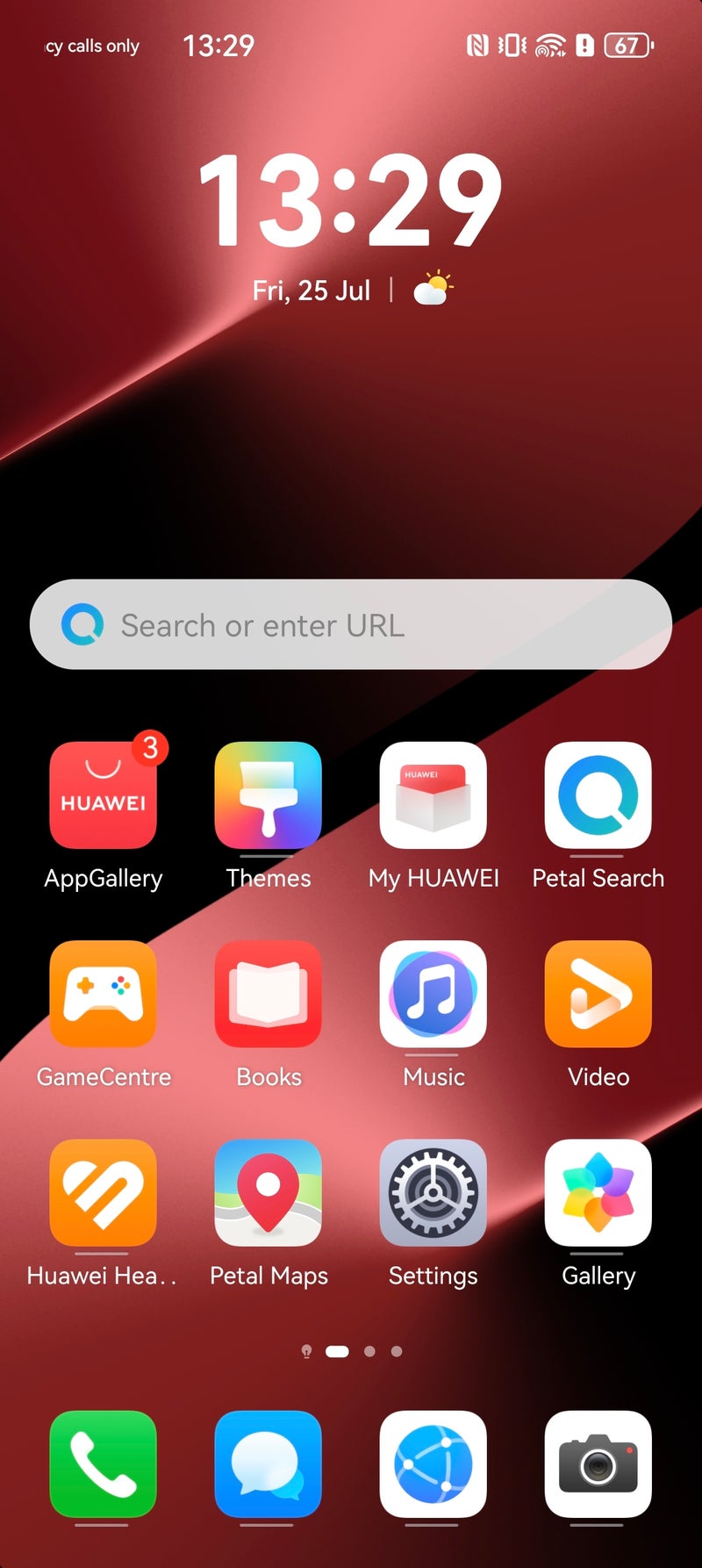This screenshot has height=1568, width=702.
Task: Launch the Browser from the dock
Action: 433,1464
